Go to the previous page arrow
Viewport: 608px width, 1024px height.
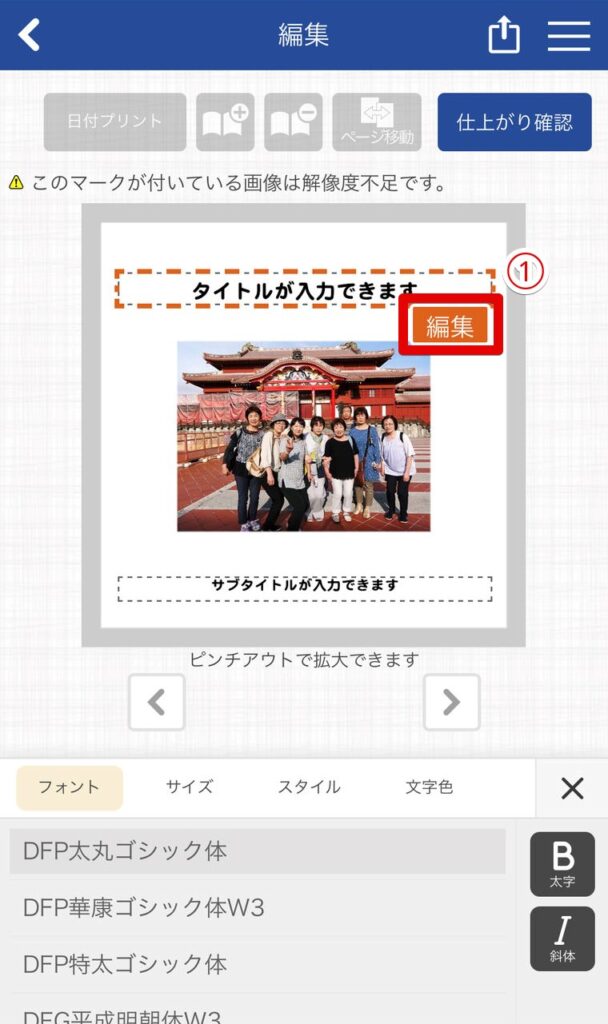(x=156, y=702)
